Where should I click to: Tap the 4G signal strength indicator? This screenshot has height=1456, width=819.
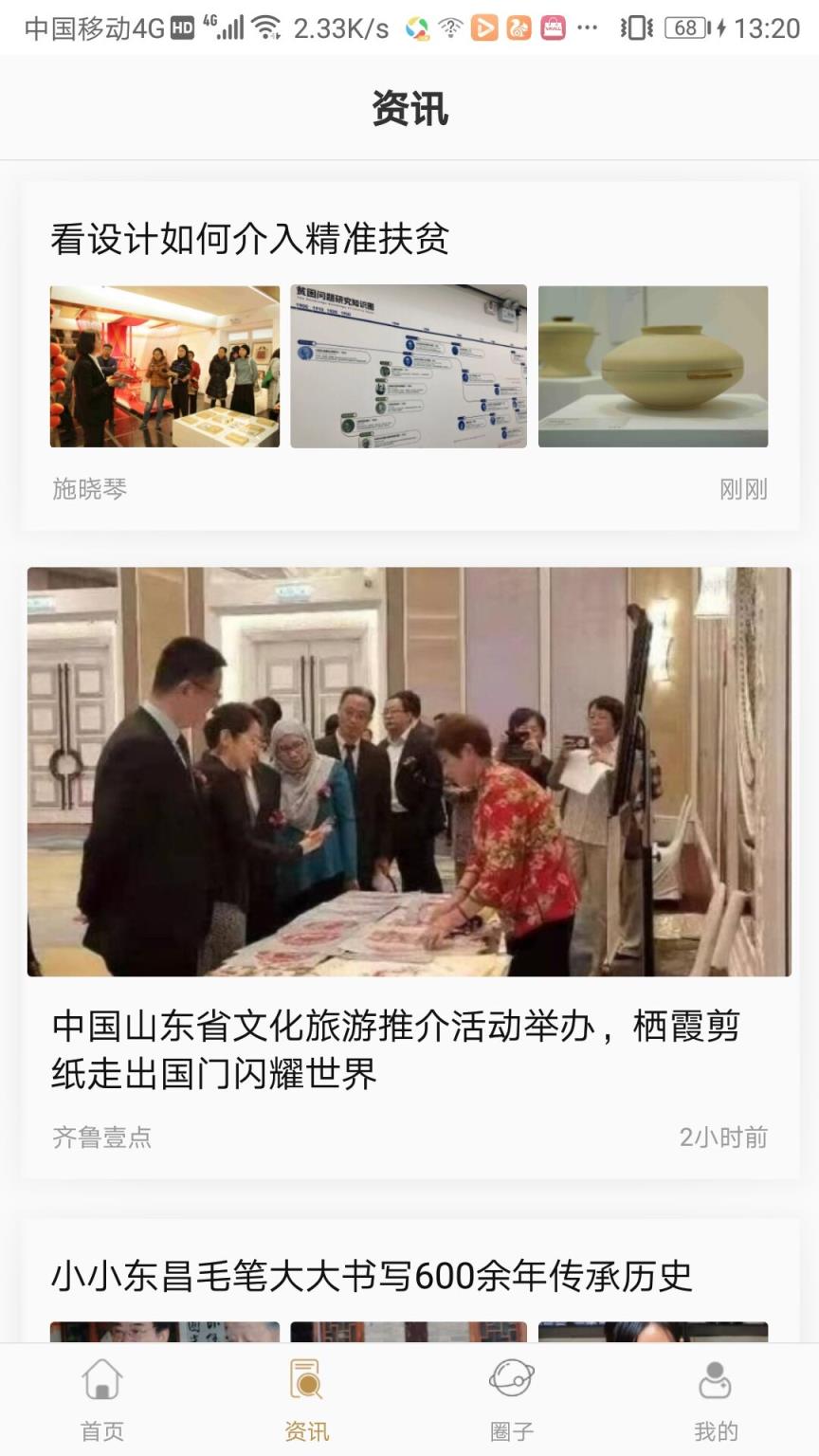pyautogui.click(x=229, y=27)
